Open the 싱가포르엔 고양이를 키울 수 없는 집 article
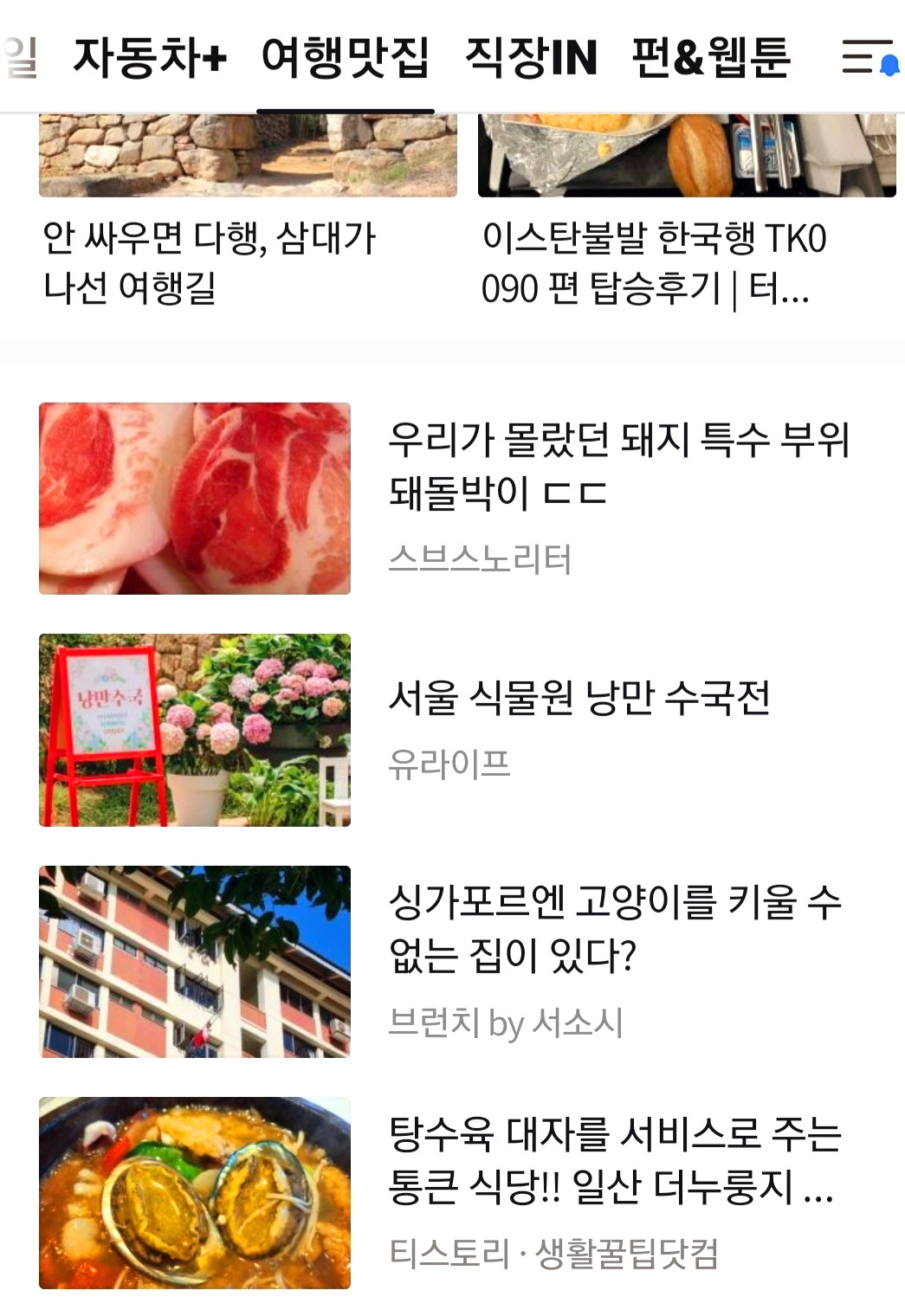This screenshot has height=1316, width=905. click(452, 962)
